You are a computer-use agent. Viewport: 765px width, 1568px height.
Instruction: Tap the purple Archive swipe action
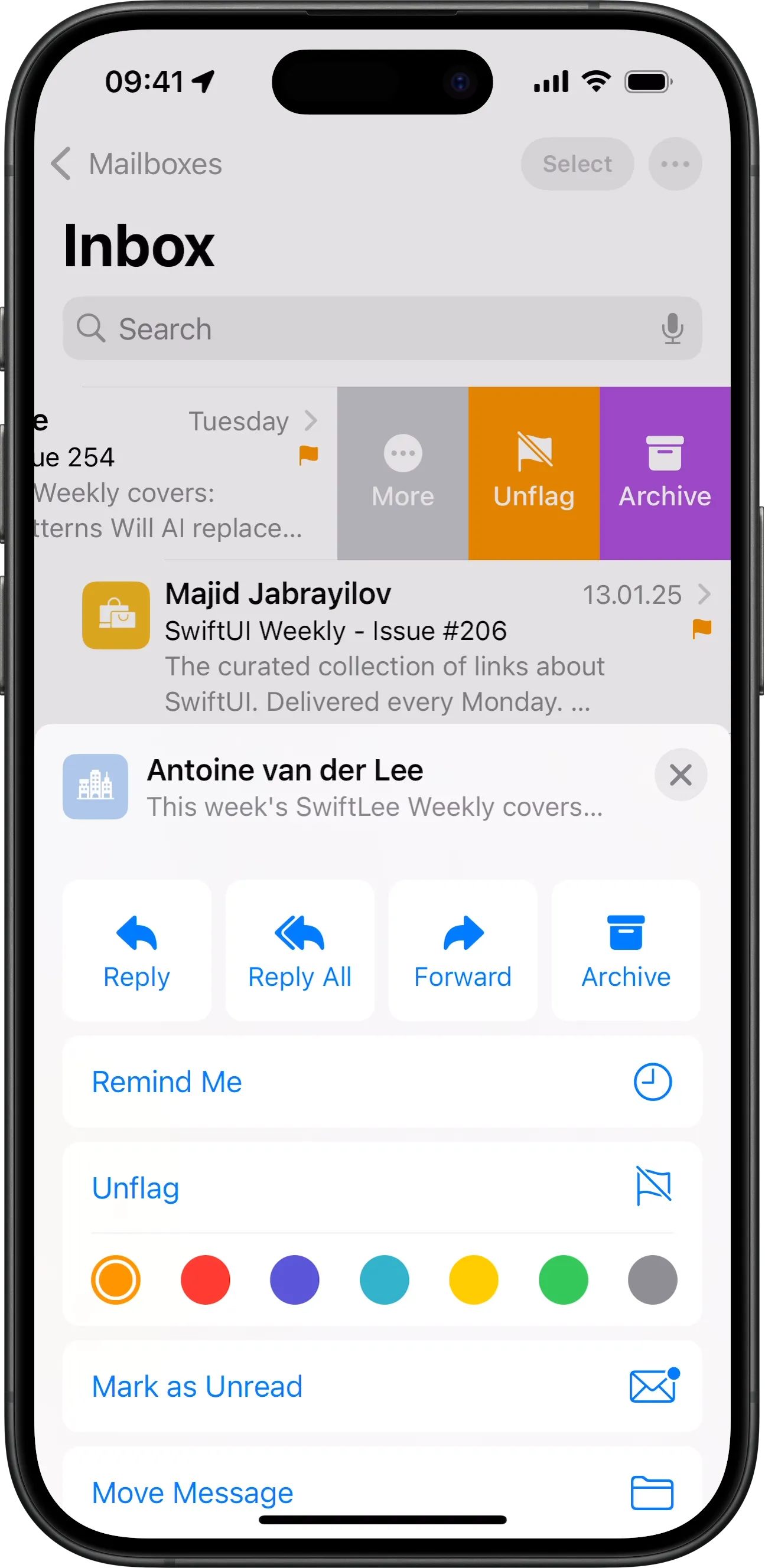coord(665,473)
